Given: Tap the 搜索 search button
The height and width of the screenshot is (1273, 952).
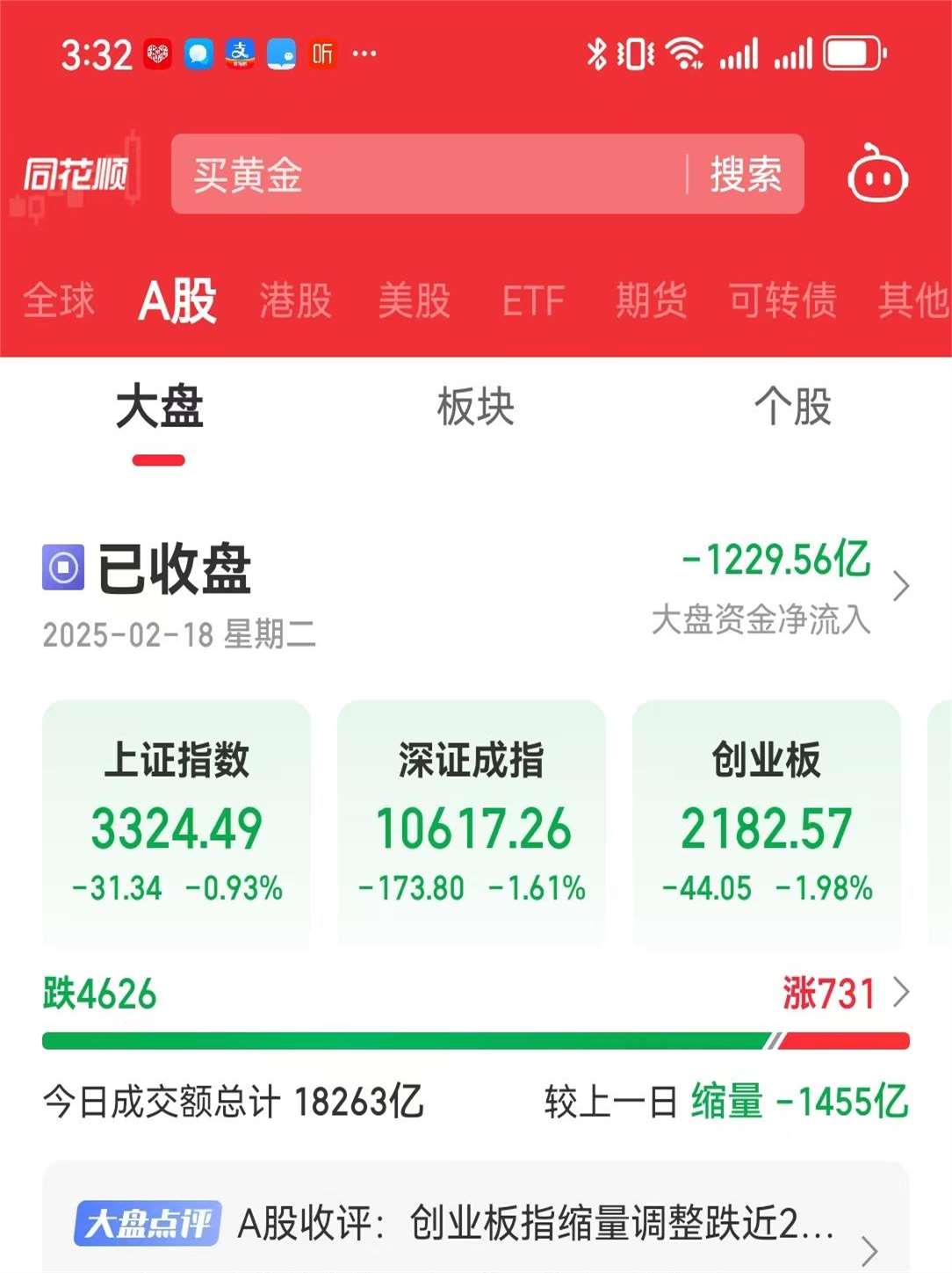Looking at the screenshot, I should 747,174.
